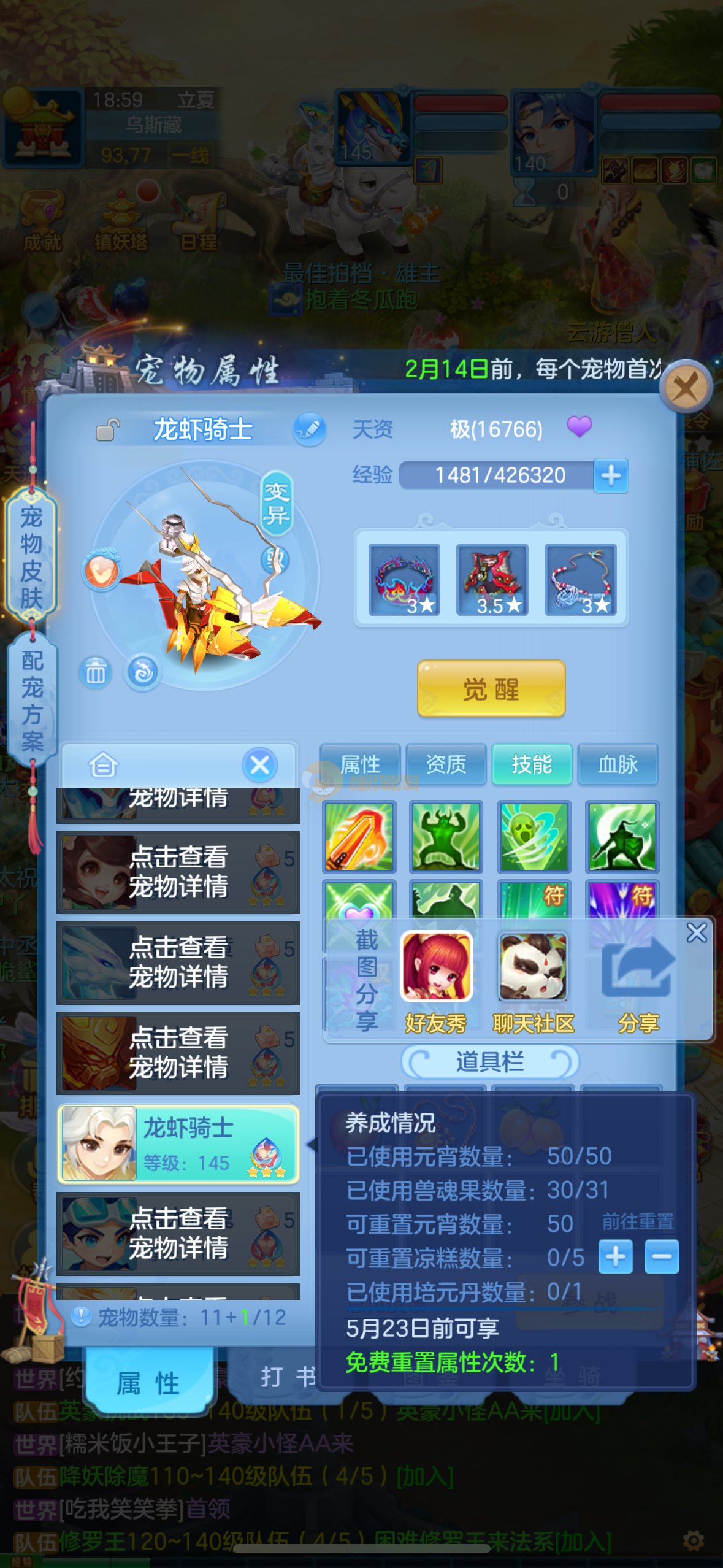Switch to the 资质 tab

(446, 764)
